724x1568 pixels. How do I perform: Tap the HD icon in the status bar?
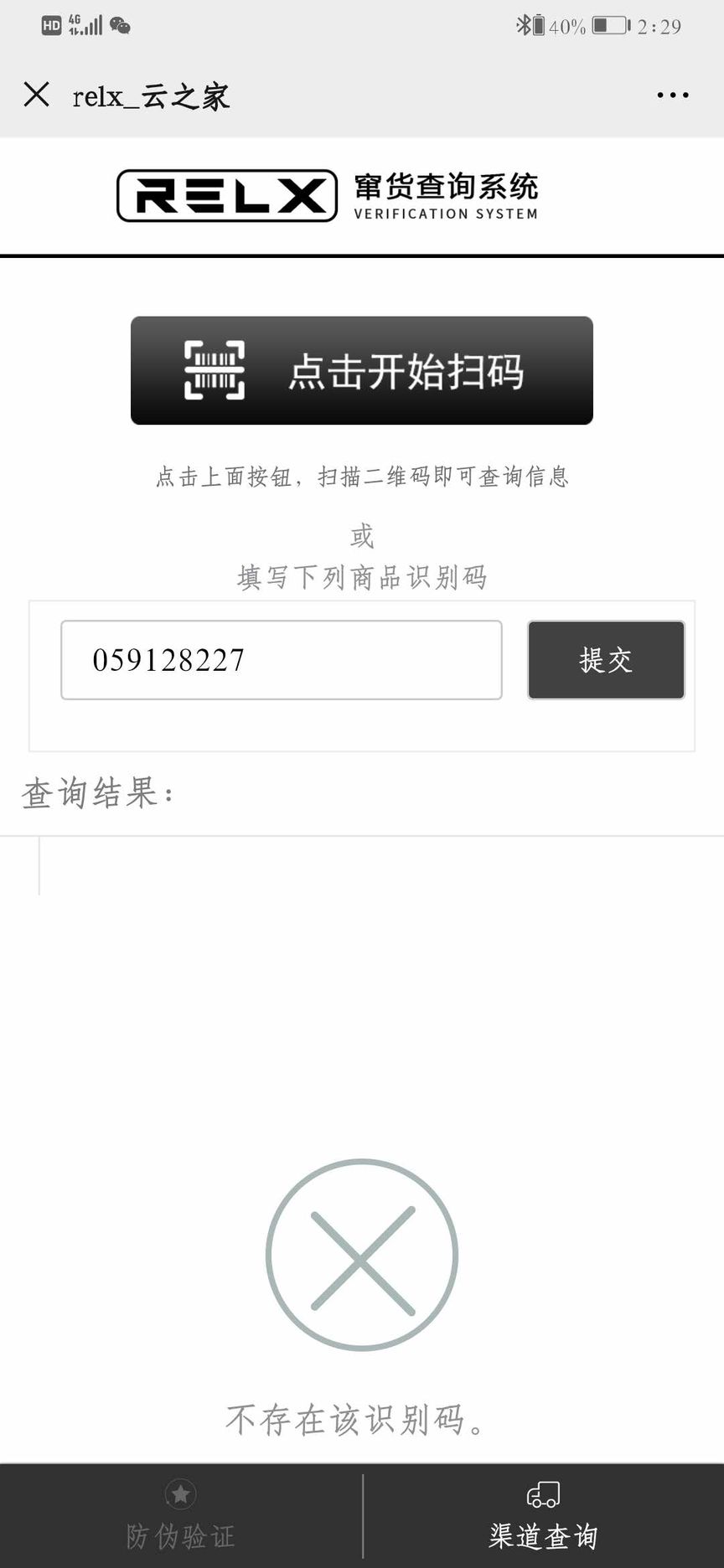click(x=50, y=23)
